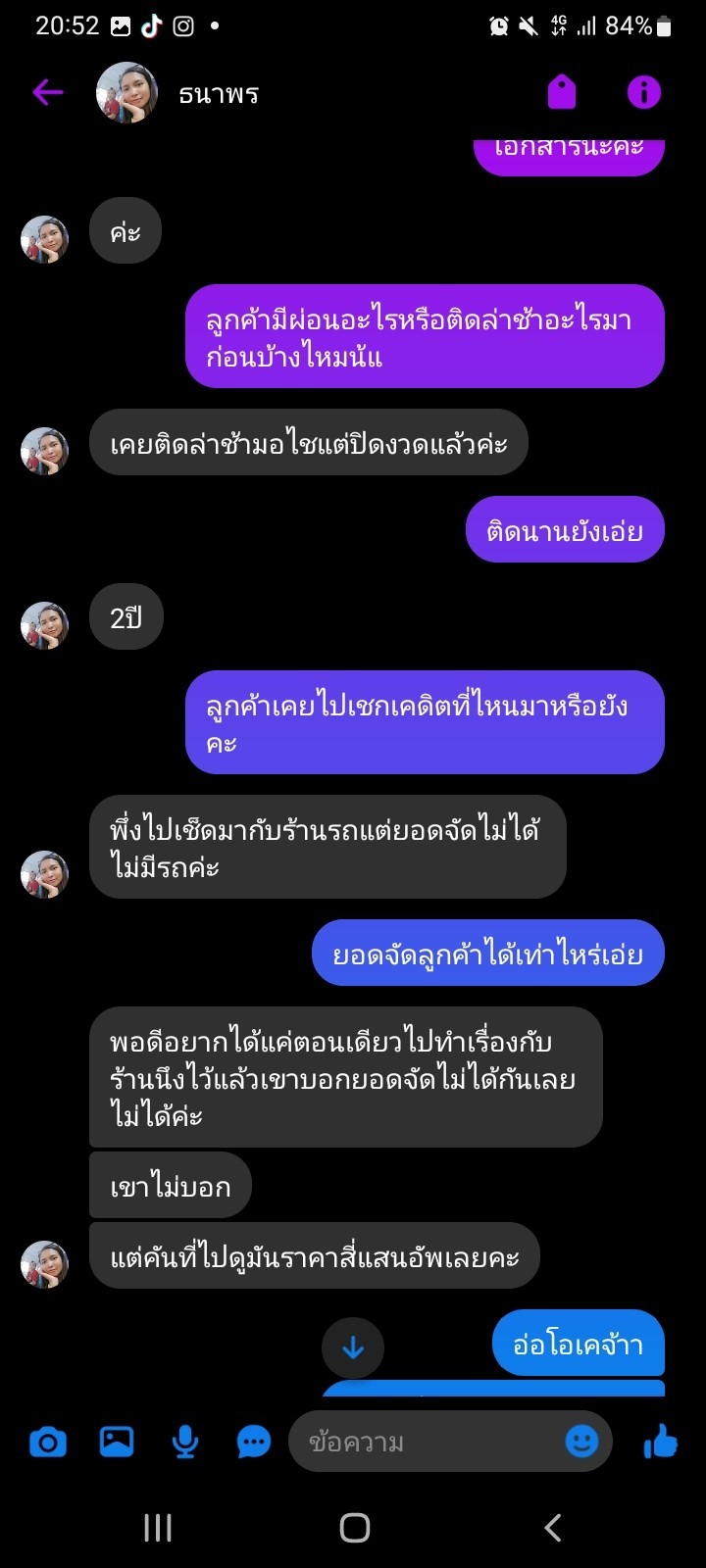Jump to the latest messages arrow
Screen dimensions: 706x1568
[353, 1347]
